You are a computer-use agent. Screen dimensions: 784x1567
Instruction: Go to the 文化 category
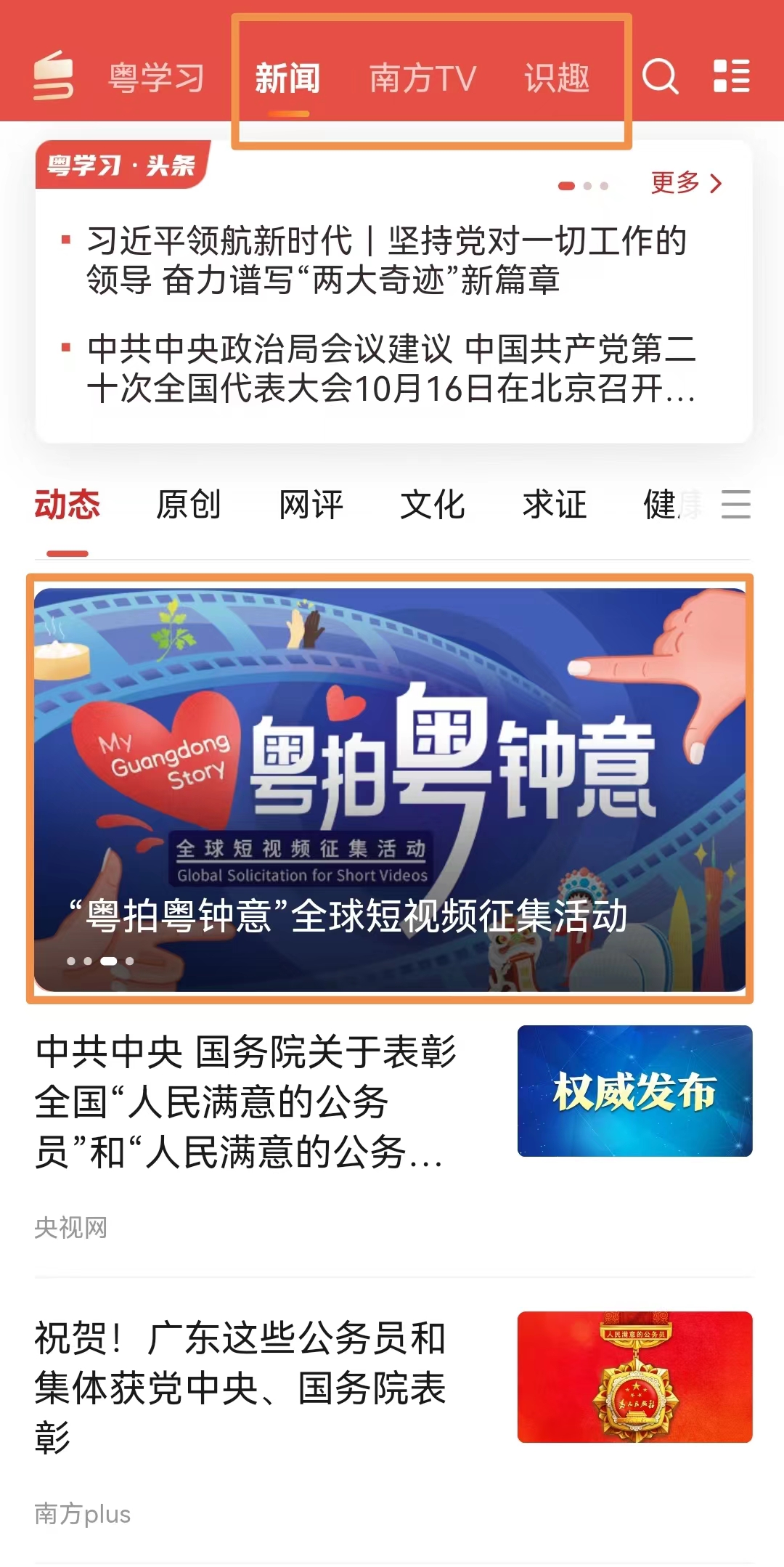point(433,505)
